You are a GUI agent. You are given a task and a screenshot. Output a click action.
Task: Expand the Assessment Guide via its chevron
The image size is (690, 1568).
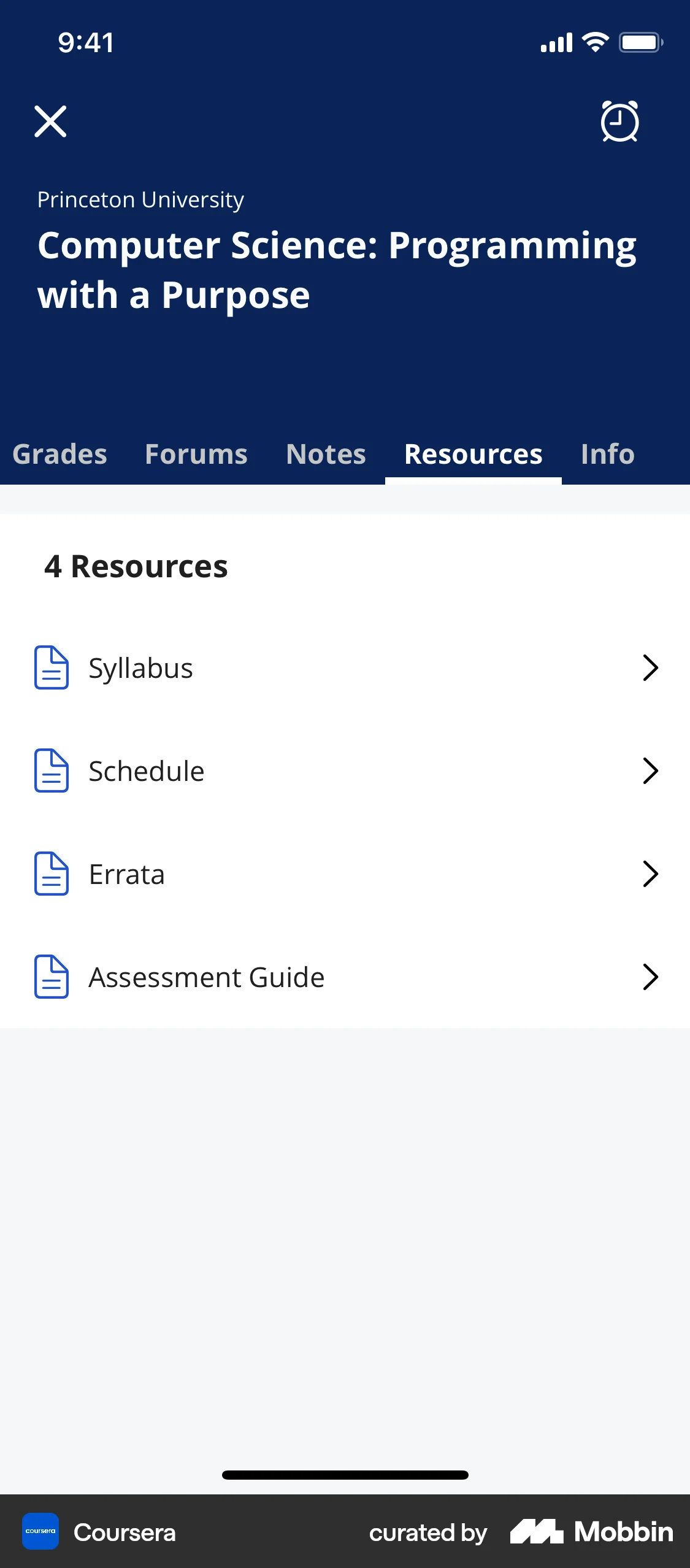pyautogui.click(x=651, y=977)
